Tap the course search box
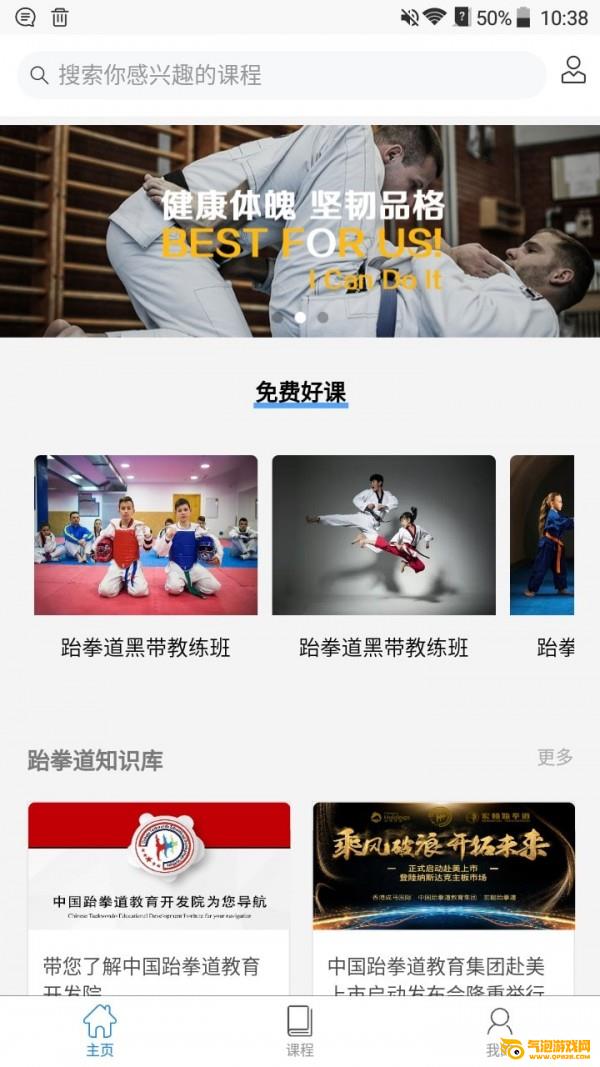 click(280, 75)
